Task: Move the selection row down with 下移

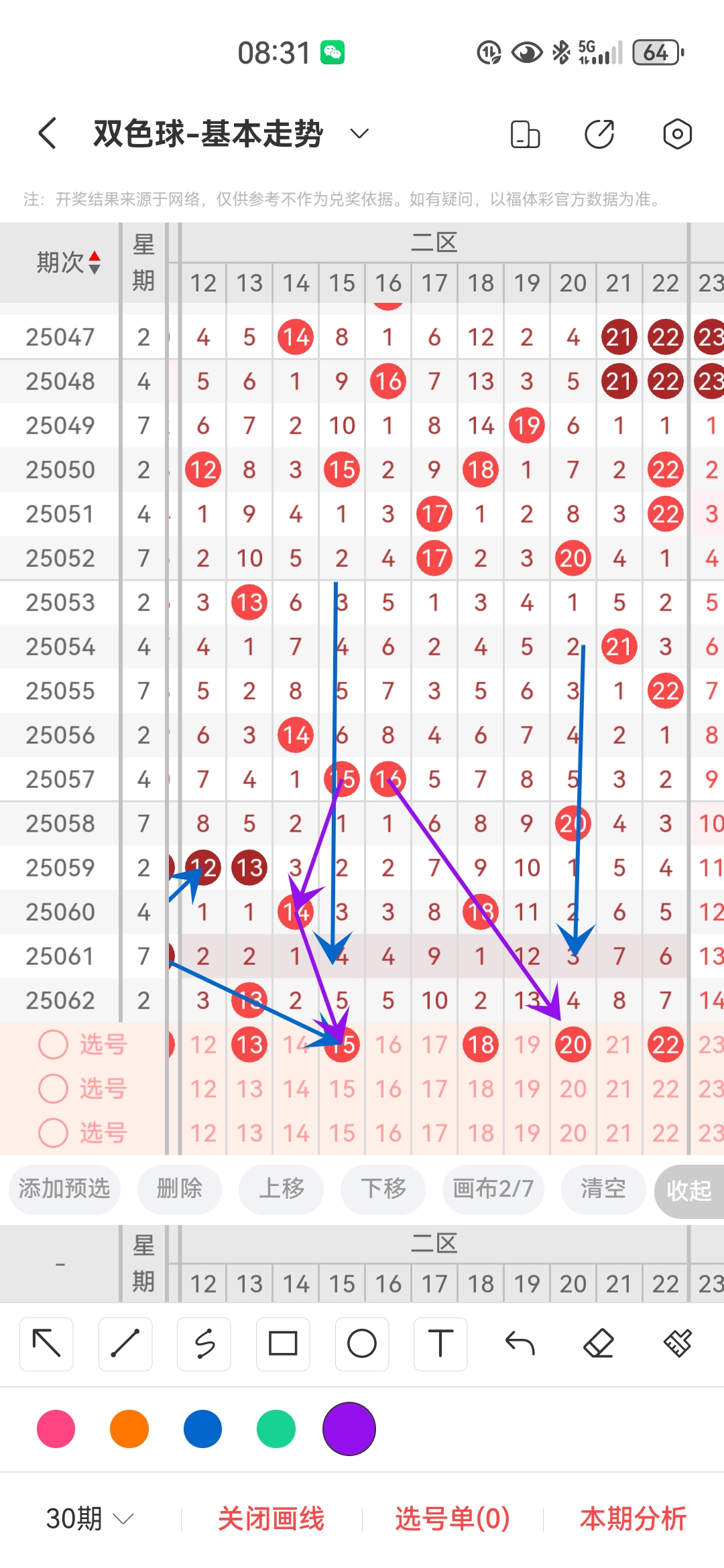Action: (x=383, y=1189)
